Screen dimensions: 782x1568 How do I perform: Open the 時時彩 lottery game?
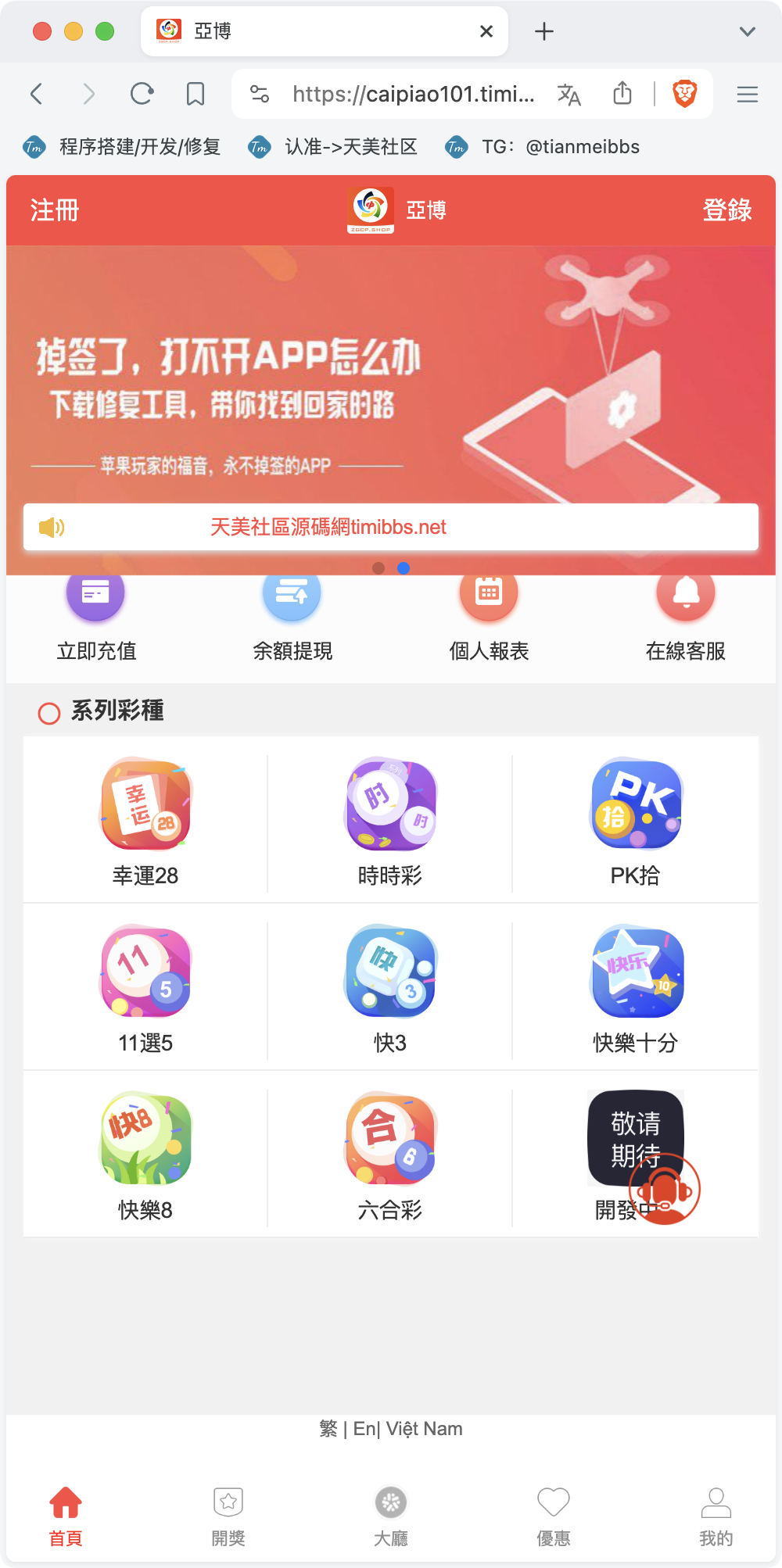390,821
